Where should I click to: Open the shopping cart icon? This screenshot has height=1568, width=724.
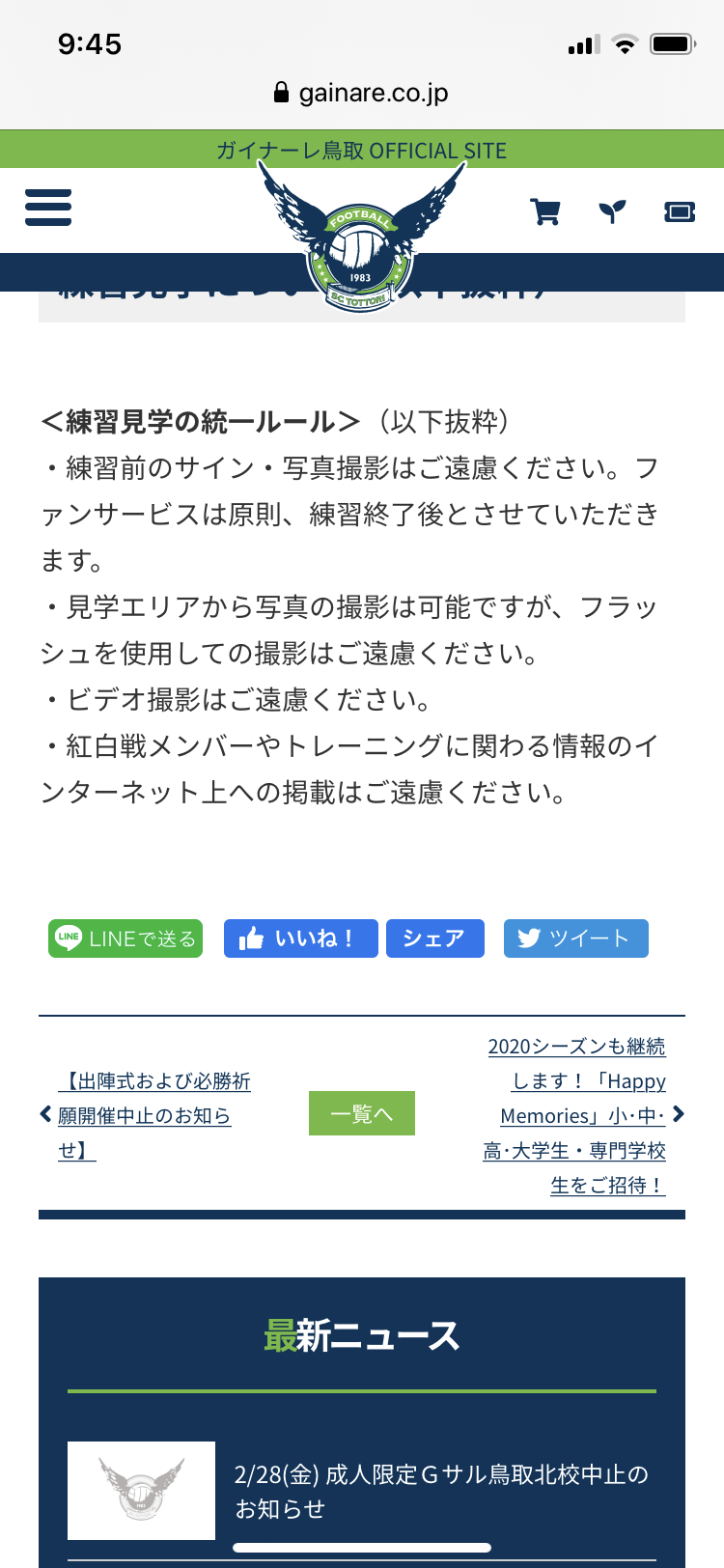click(545, 211)
